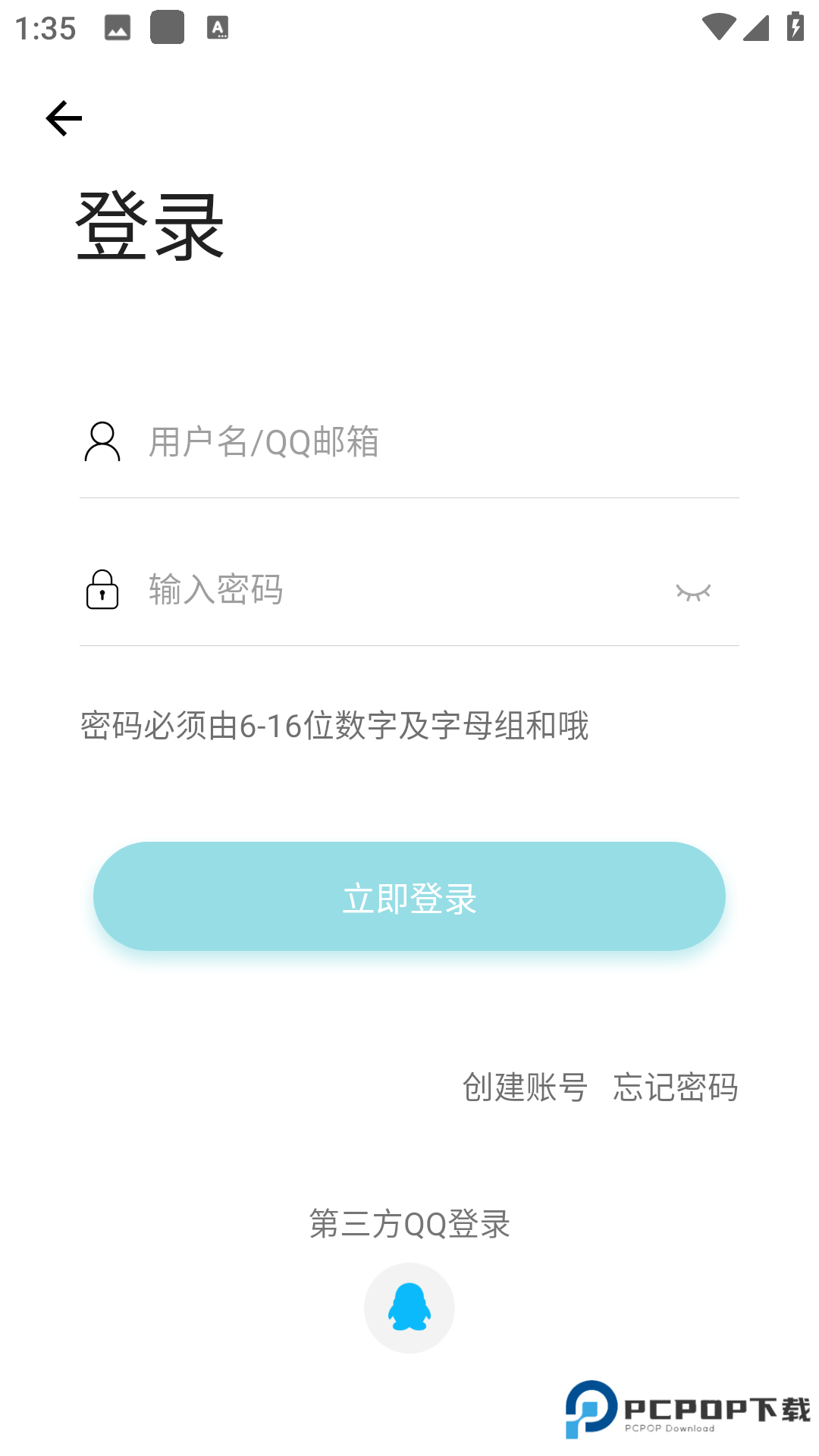Viewport: 819px width, 1456px height.
Task: Open 创建账号 to create an account
Action: 525,1087
